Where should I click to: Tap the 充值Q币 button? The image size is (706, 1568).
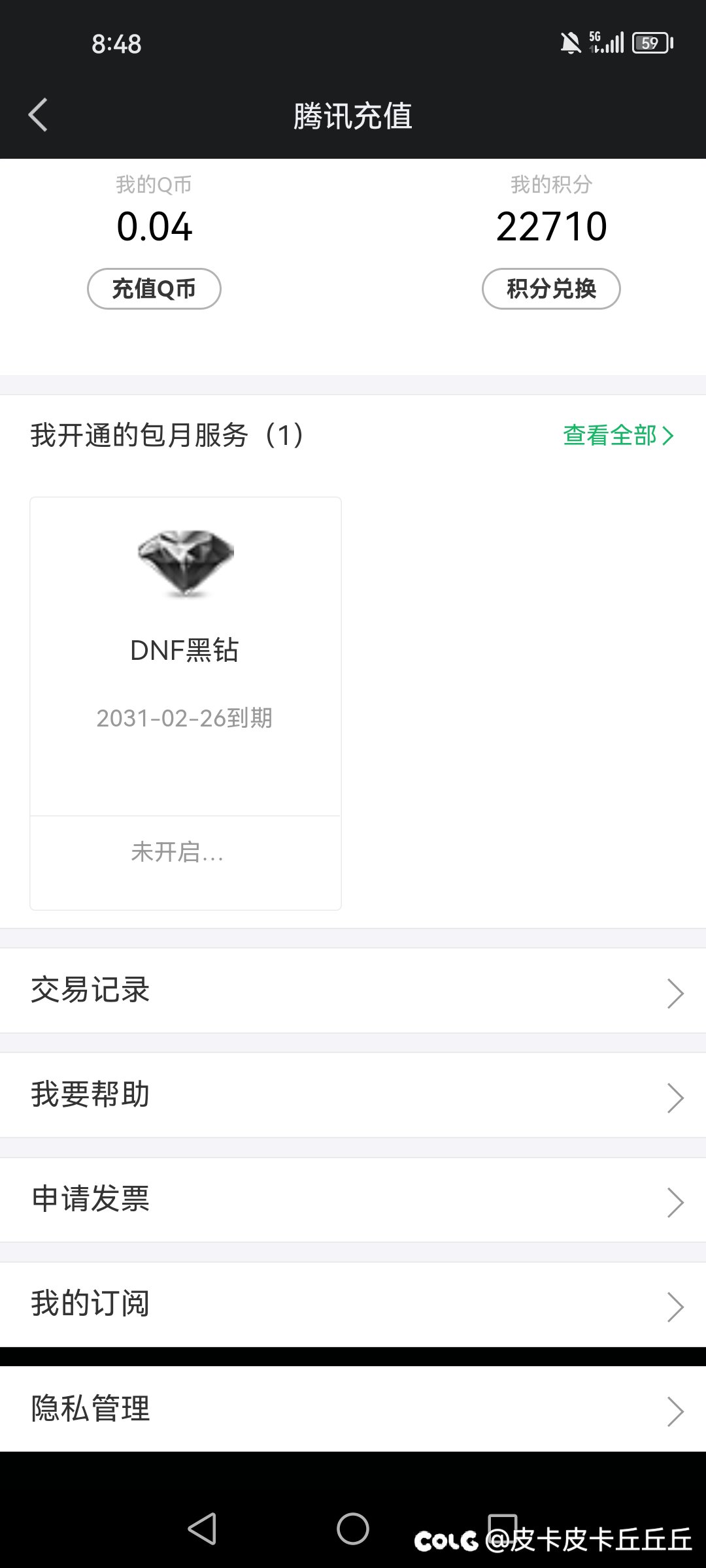tap(154, 289)
